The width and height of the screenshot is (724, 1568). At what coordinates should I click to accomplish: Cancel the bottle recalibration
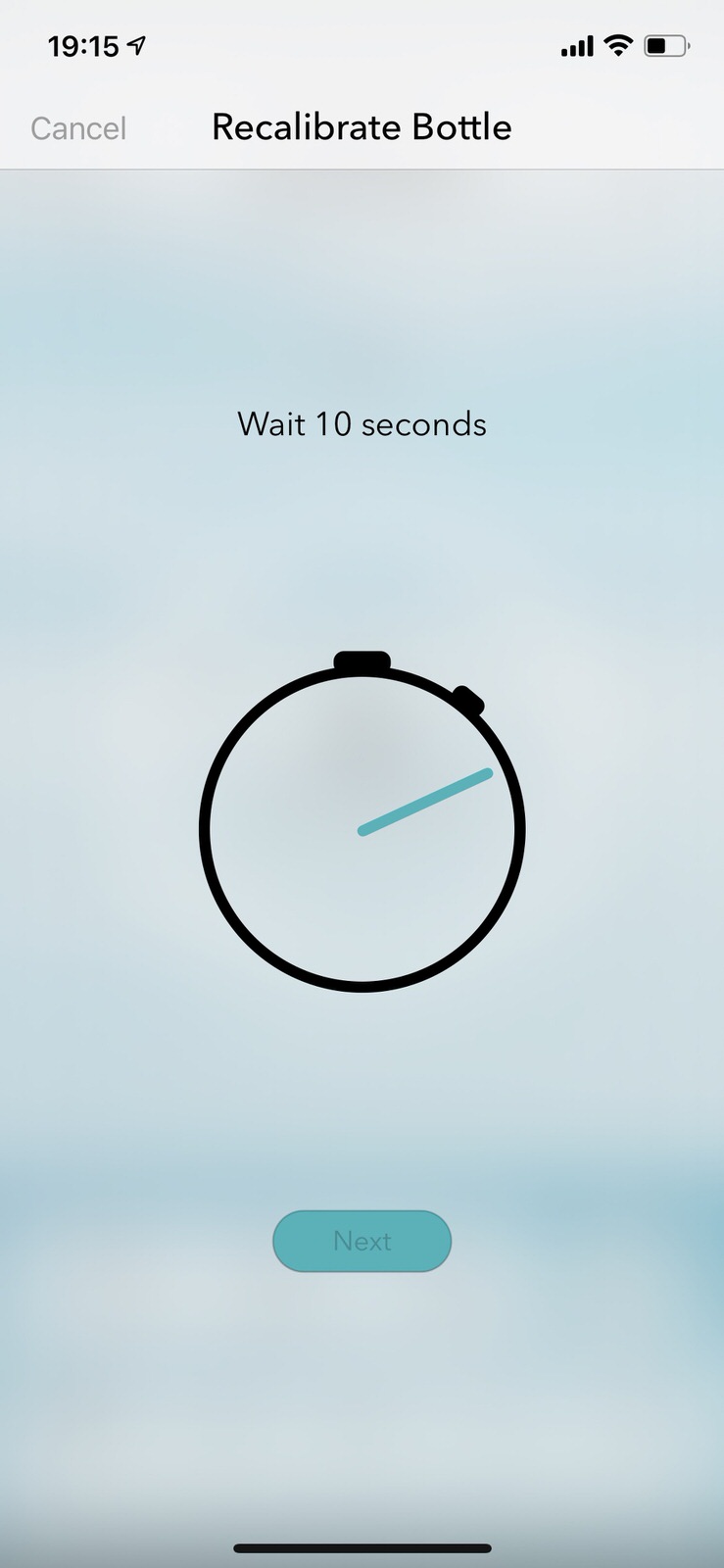(x=78, y=128)
